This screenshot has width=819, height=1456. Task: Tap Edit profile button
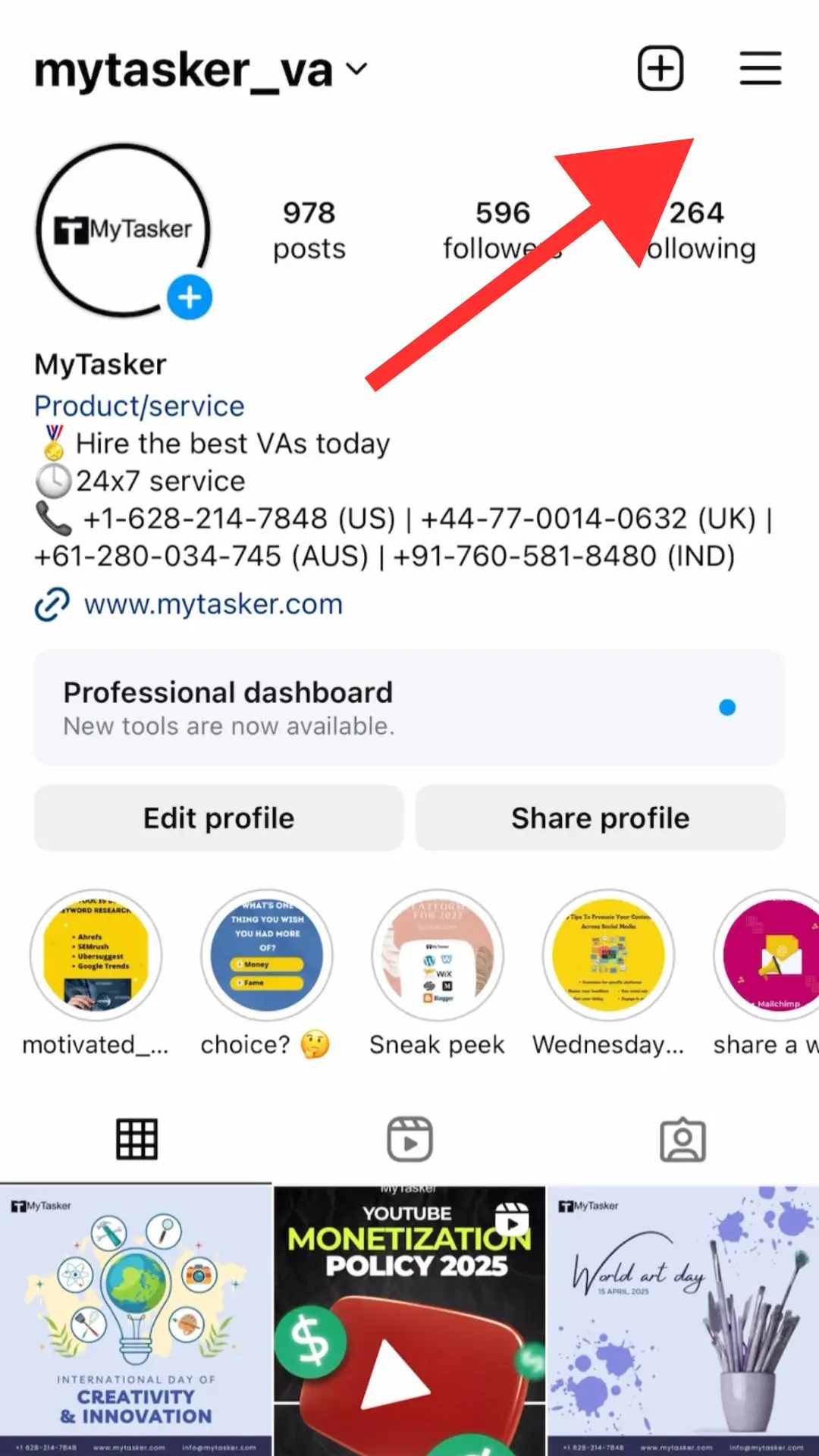[218, 818]
